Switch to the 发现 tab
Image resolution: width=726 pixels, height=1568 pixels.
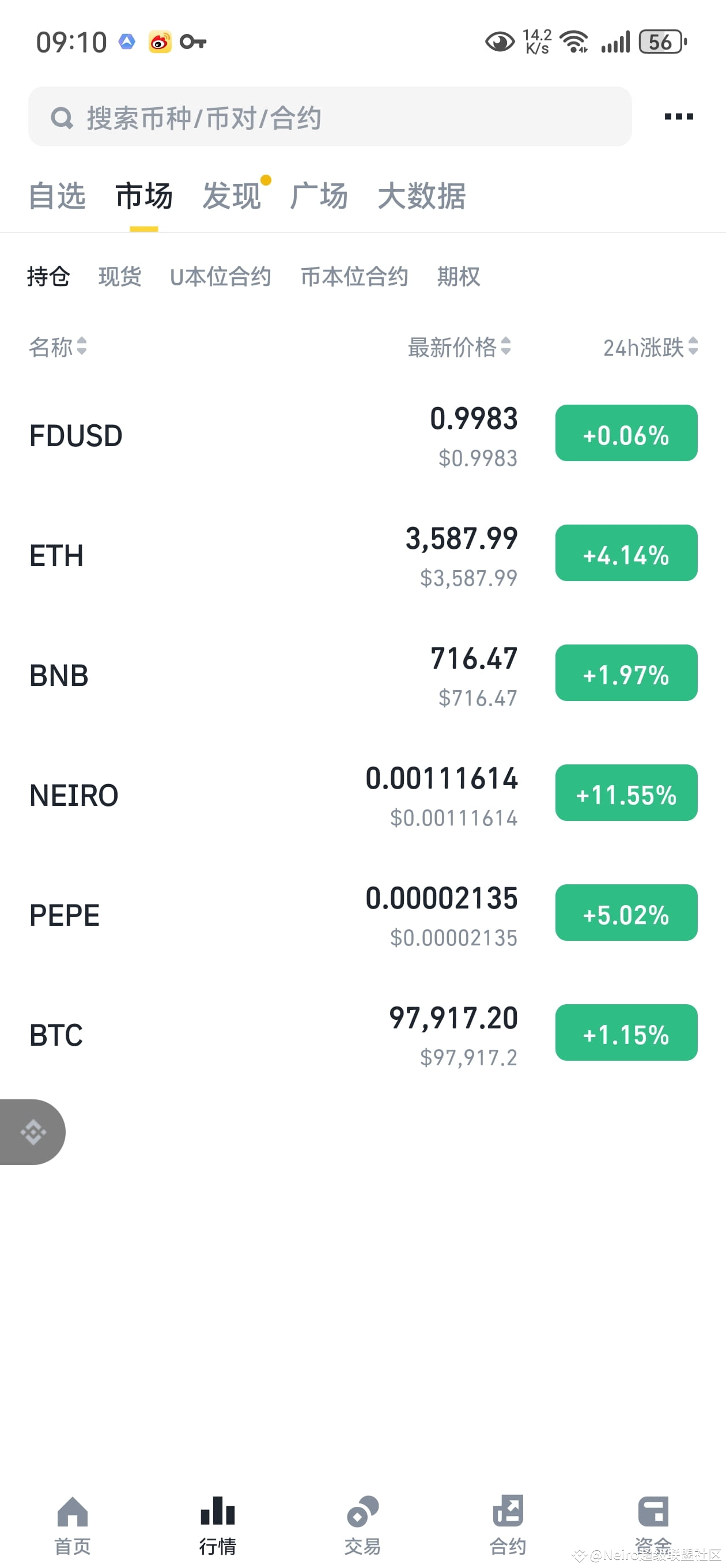coord(232,196)
